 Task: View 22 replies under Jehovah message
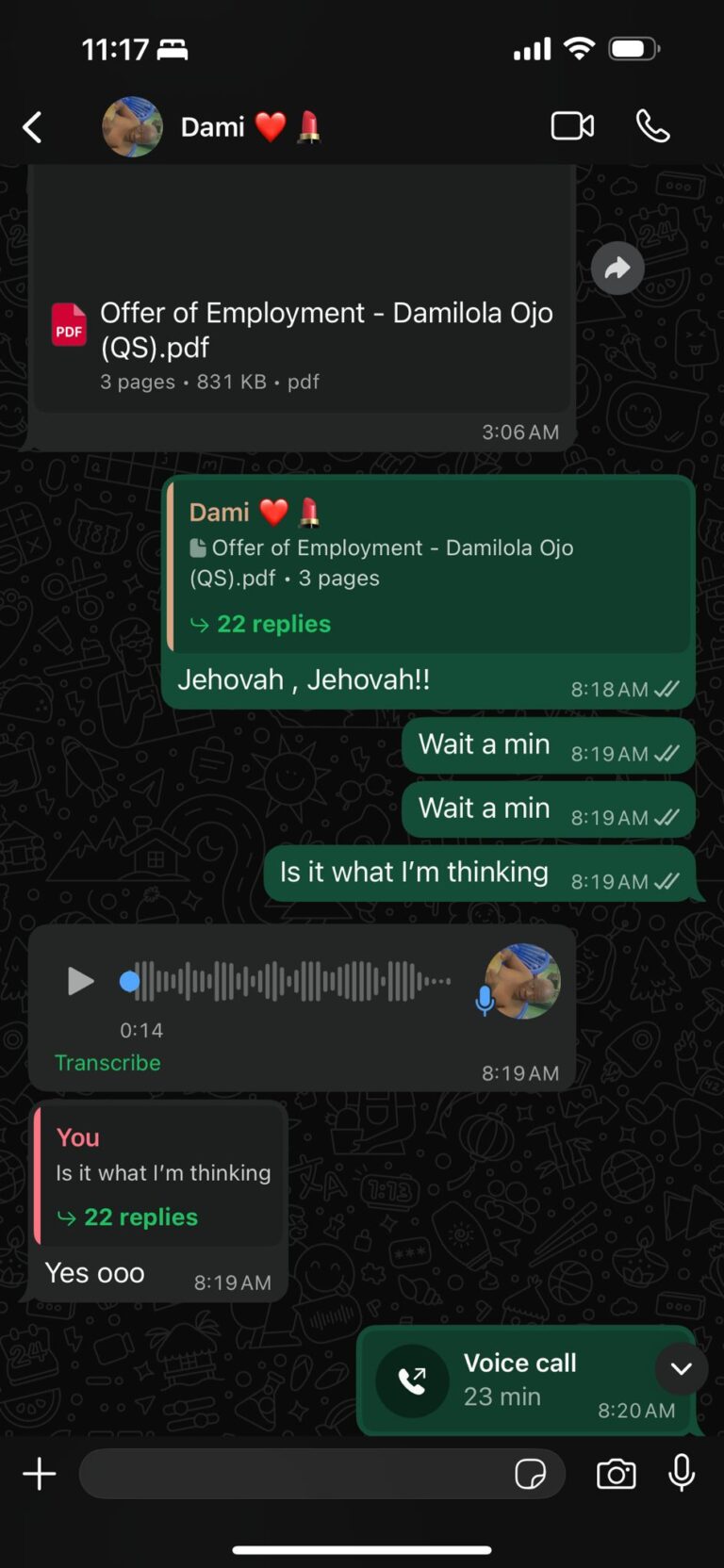point(273,624)
